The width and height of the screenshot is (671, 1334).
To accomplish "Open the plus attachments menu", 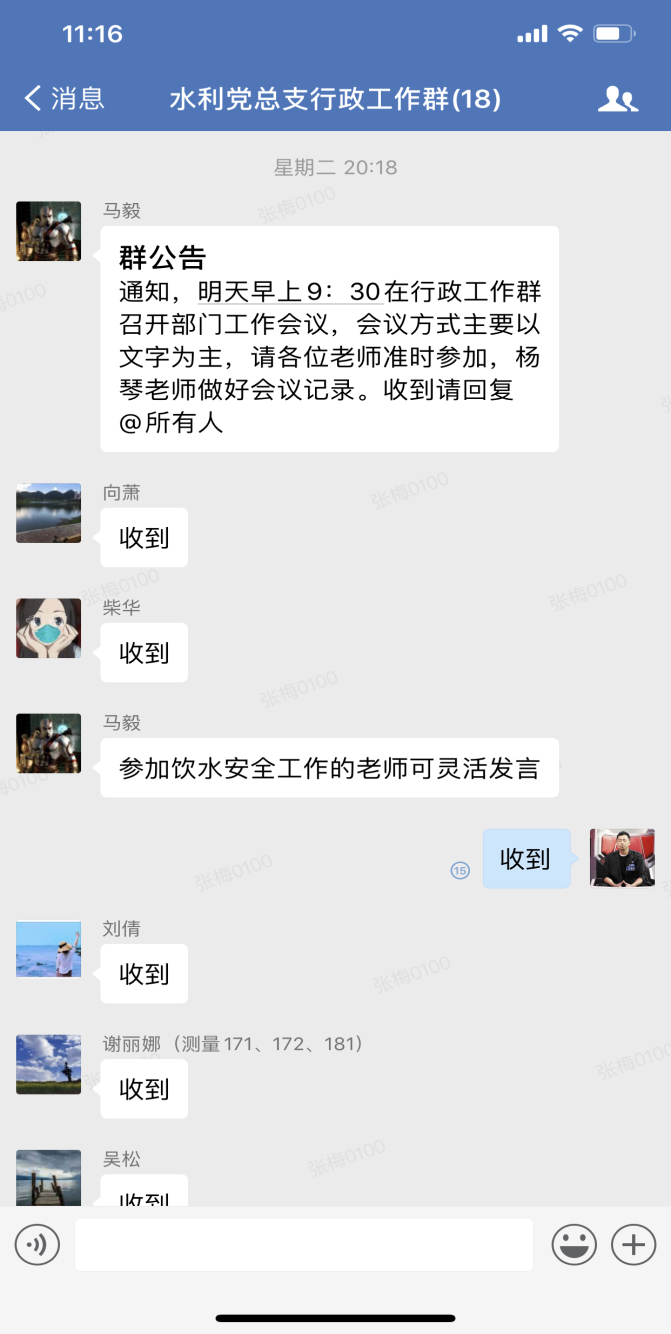I will click(633, 1245).
